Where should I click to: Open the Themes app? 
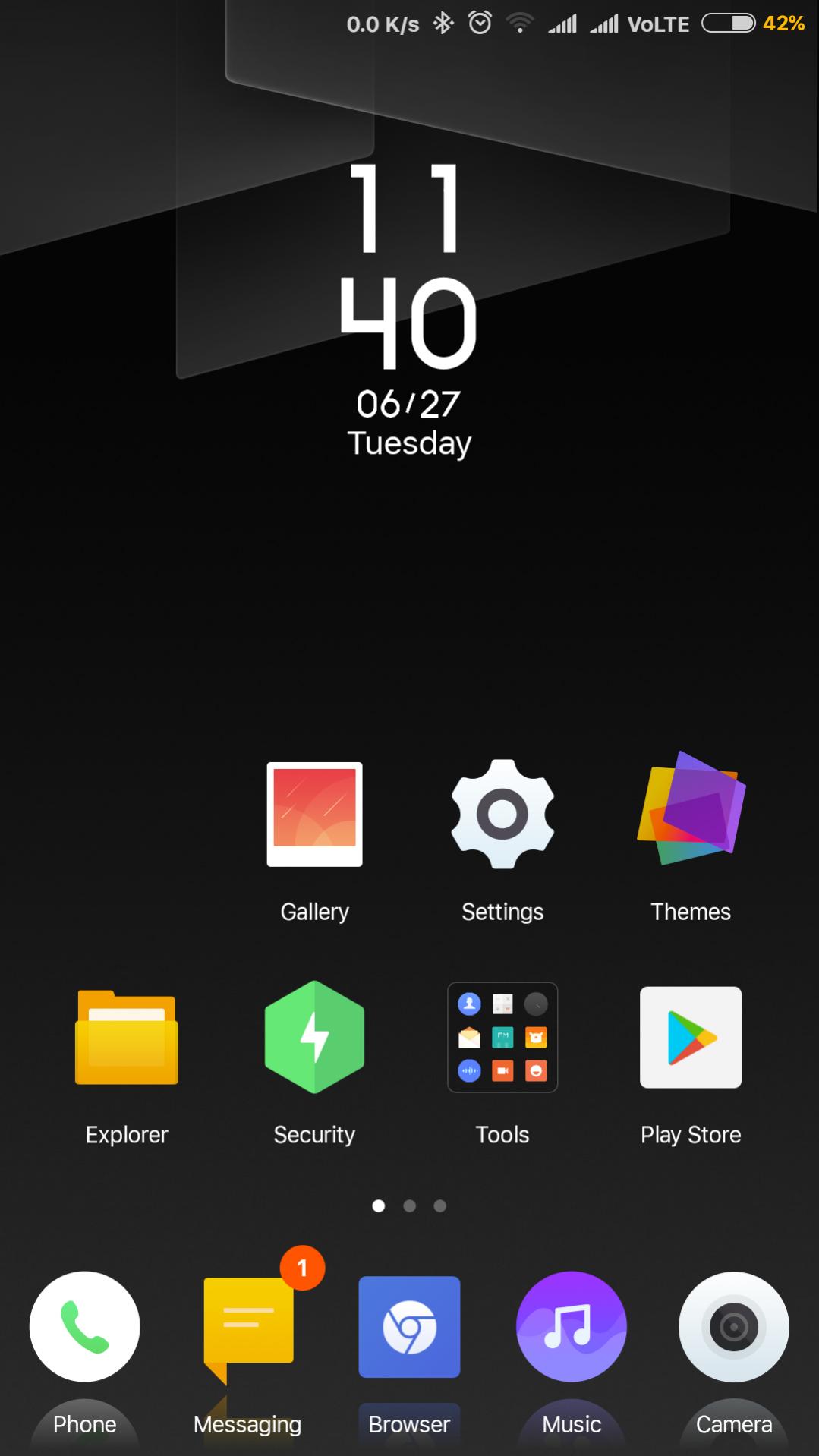pos(691,810)
